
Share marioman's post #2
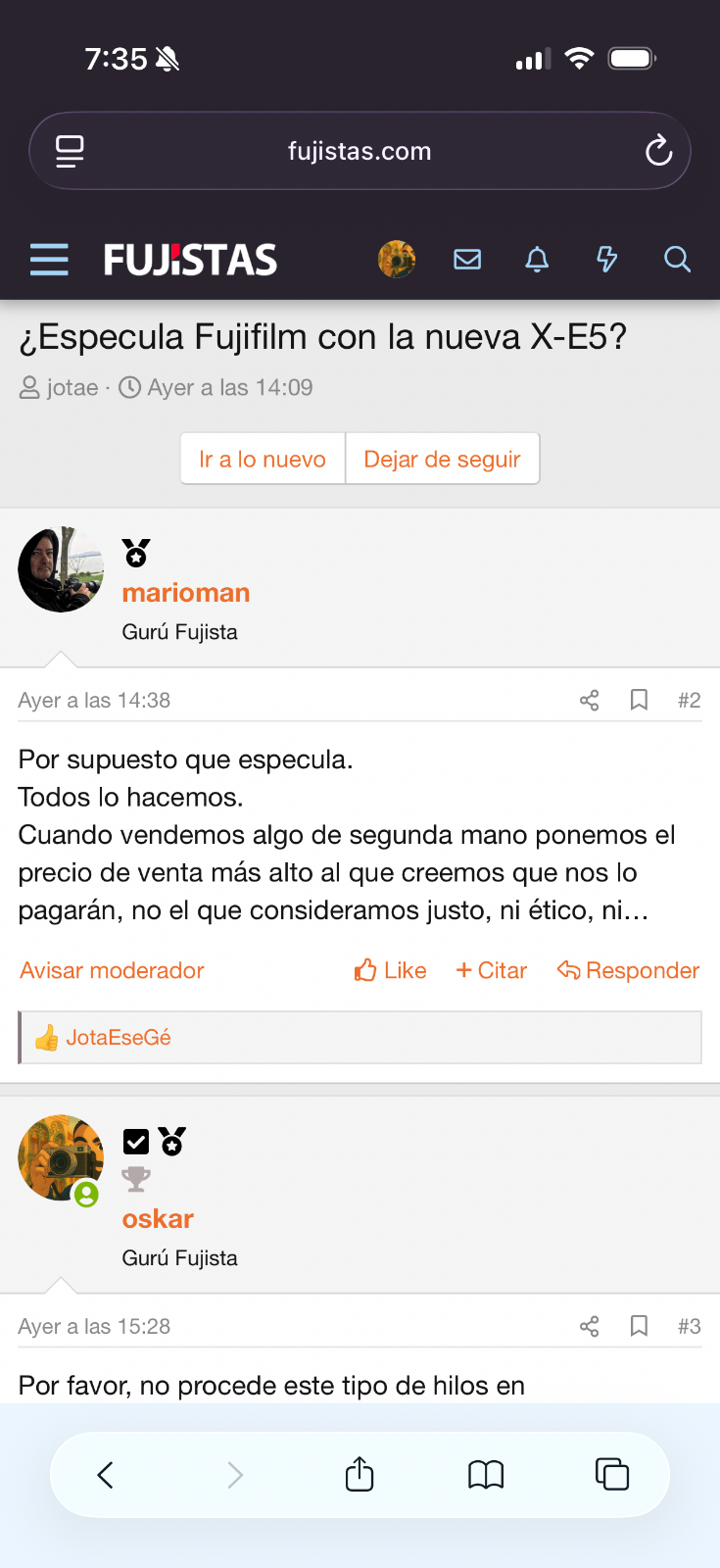tap(589, 700)
